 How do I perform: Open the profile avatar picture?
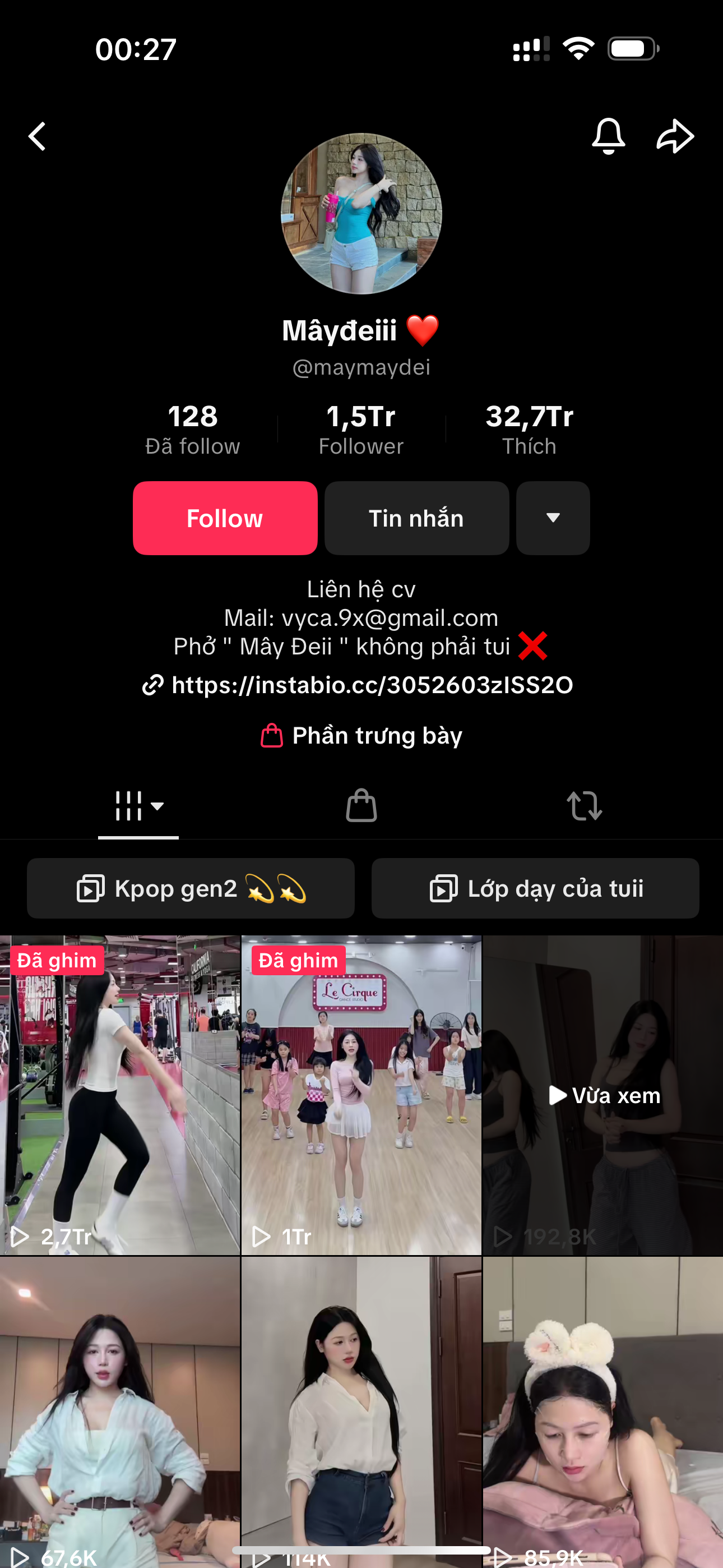[361, 214]
